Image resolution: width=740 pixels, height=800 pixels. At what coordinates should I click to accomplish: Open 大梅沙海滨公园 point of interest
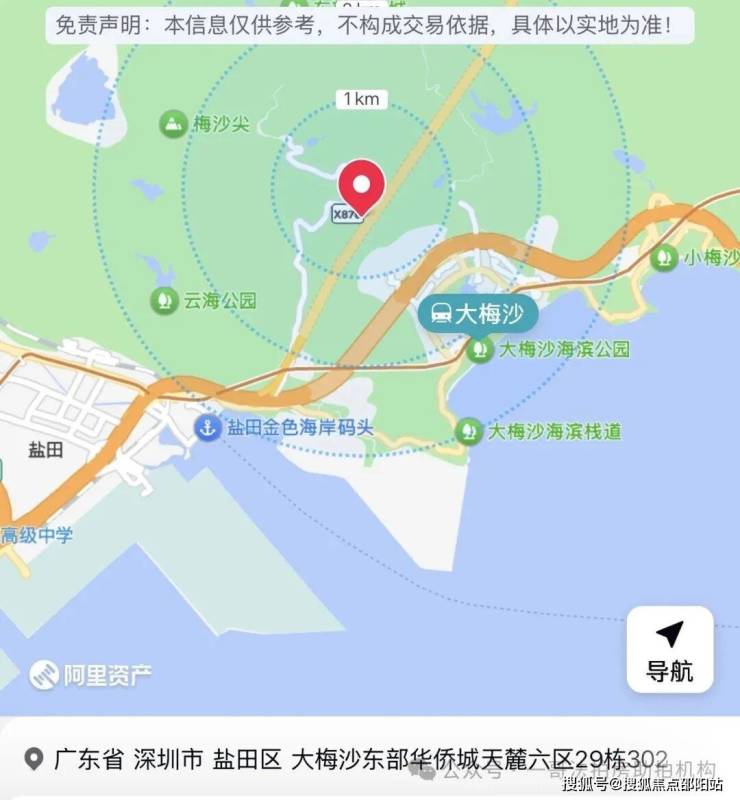481,350
